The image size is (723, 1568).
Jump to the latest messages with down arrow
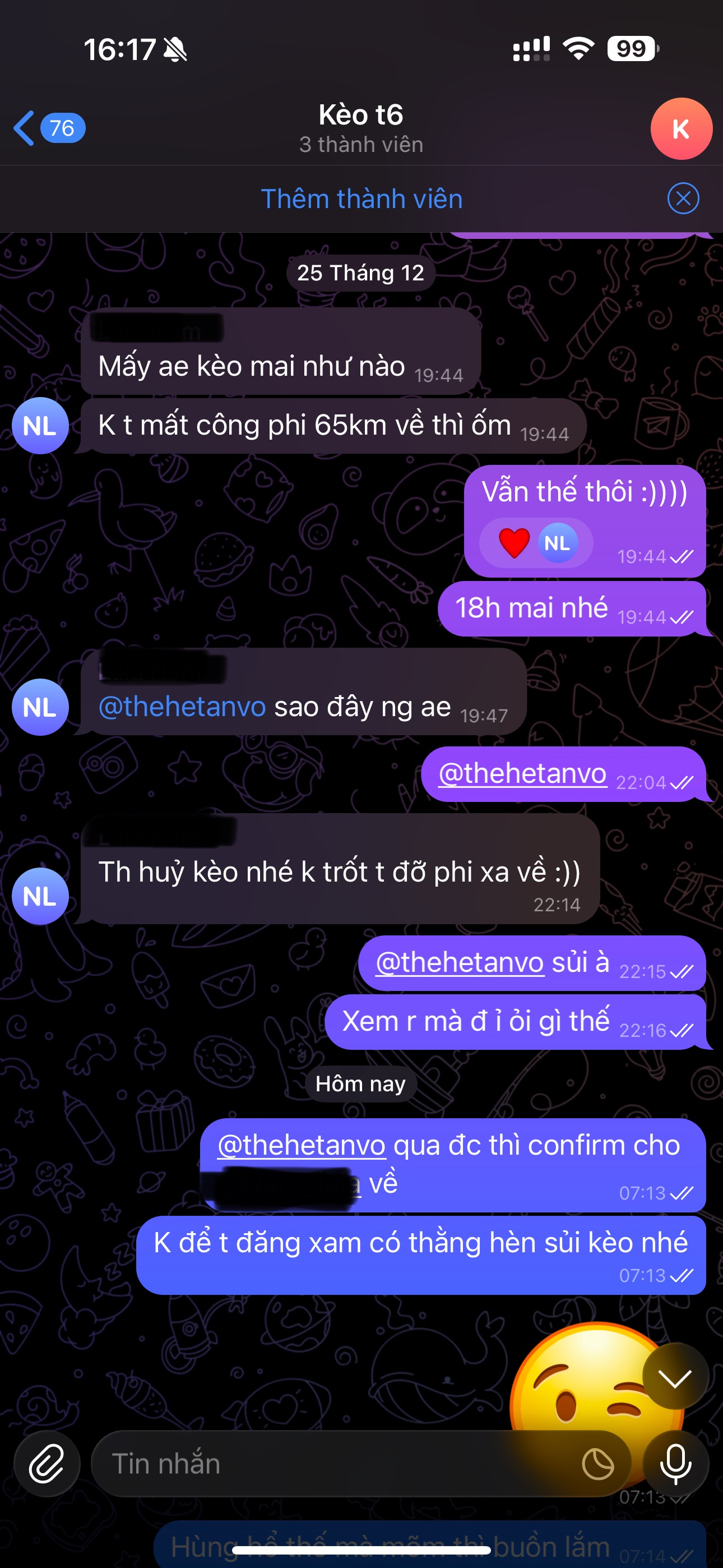point(675,1377)
